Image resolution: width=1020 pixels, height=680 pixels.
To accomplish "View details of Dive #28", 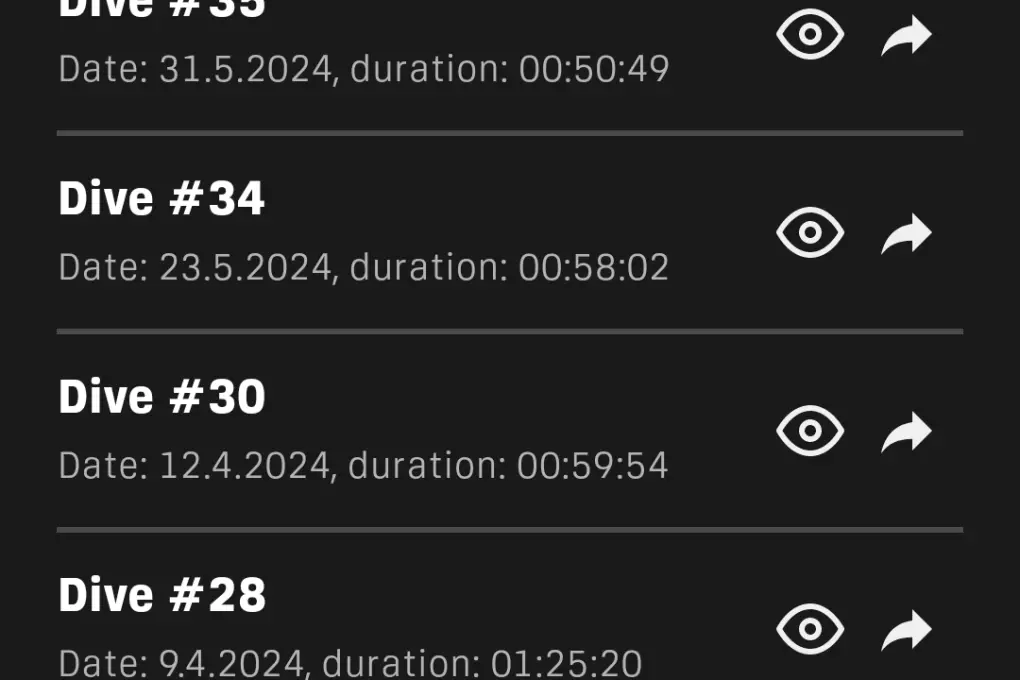I will point(810,629).
